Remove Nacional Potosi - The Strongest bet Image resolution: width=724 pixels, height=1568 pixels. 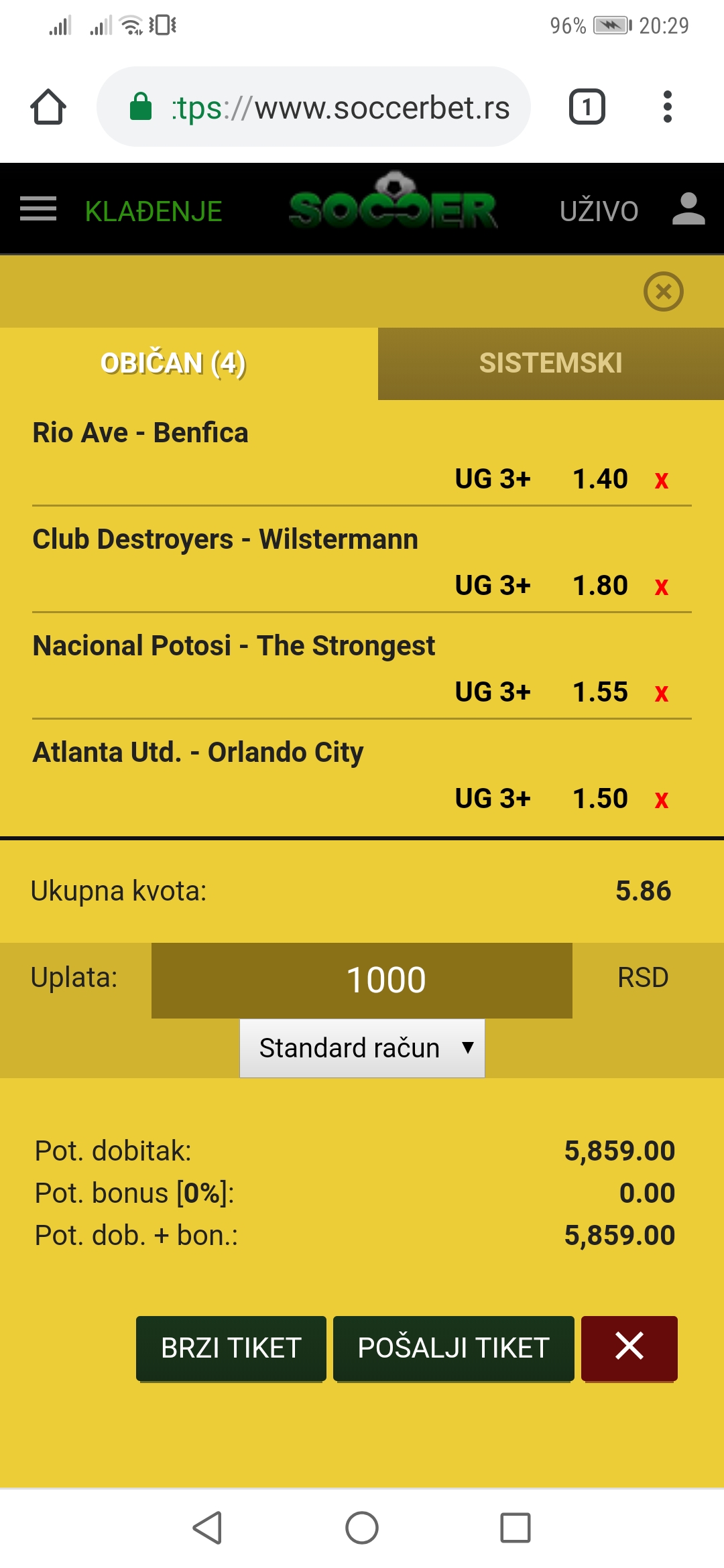point(662,693)
